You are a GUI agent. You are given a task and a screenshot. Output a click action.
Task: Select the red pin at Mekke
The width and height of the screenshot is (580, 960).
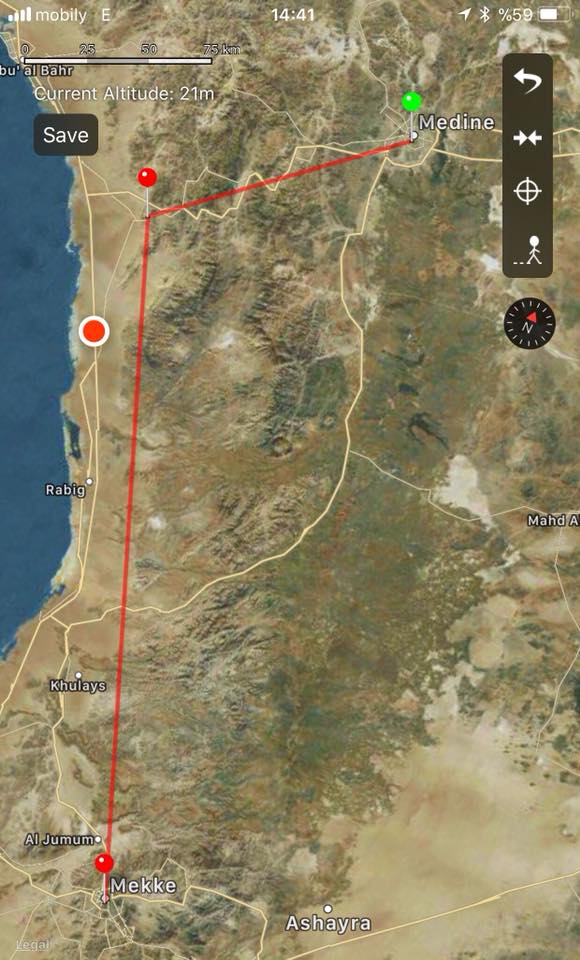click(104, 863)
